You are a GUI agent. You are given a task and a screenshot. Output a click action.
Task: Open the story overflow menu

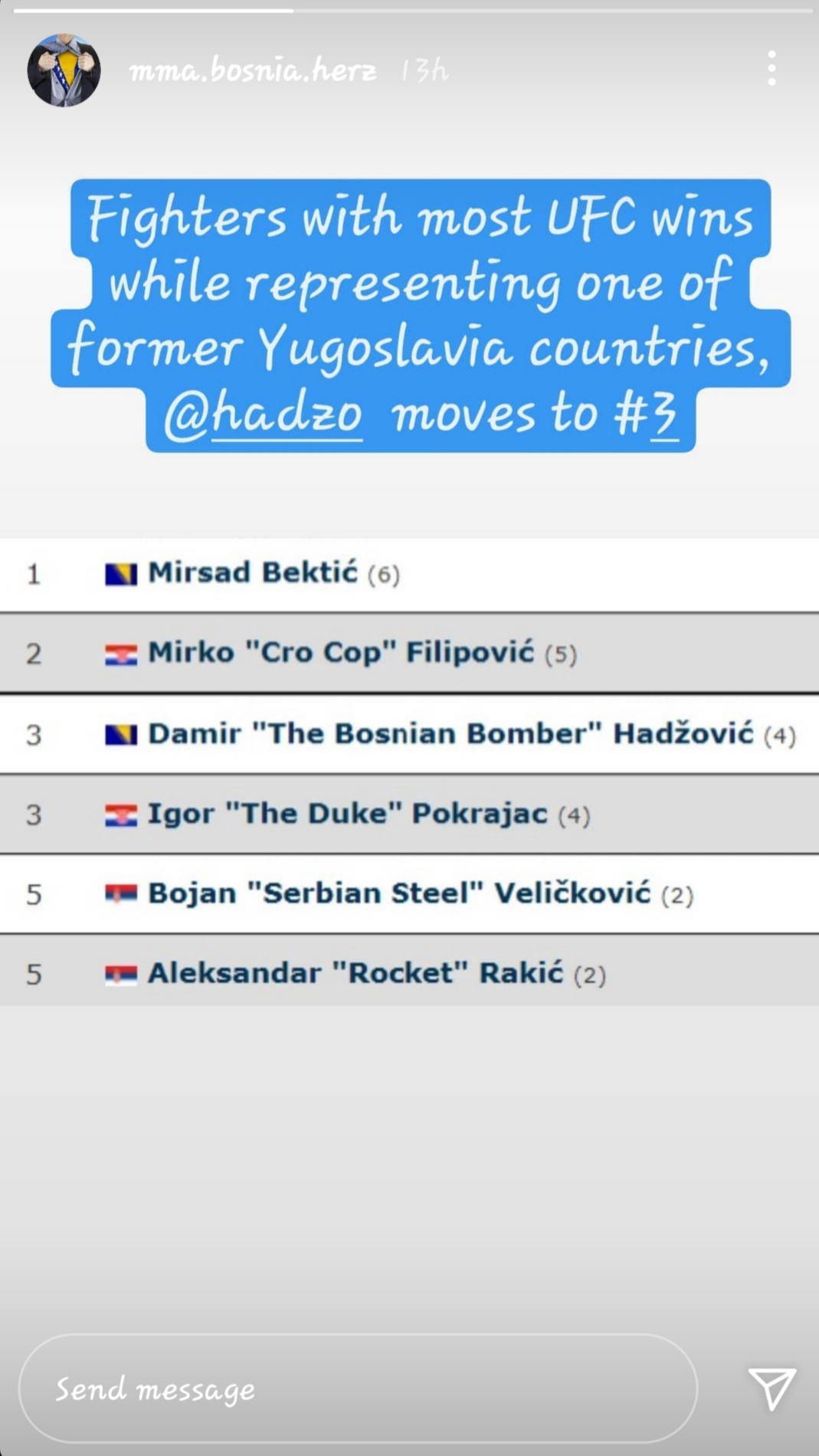tap(771, 69)
